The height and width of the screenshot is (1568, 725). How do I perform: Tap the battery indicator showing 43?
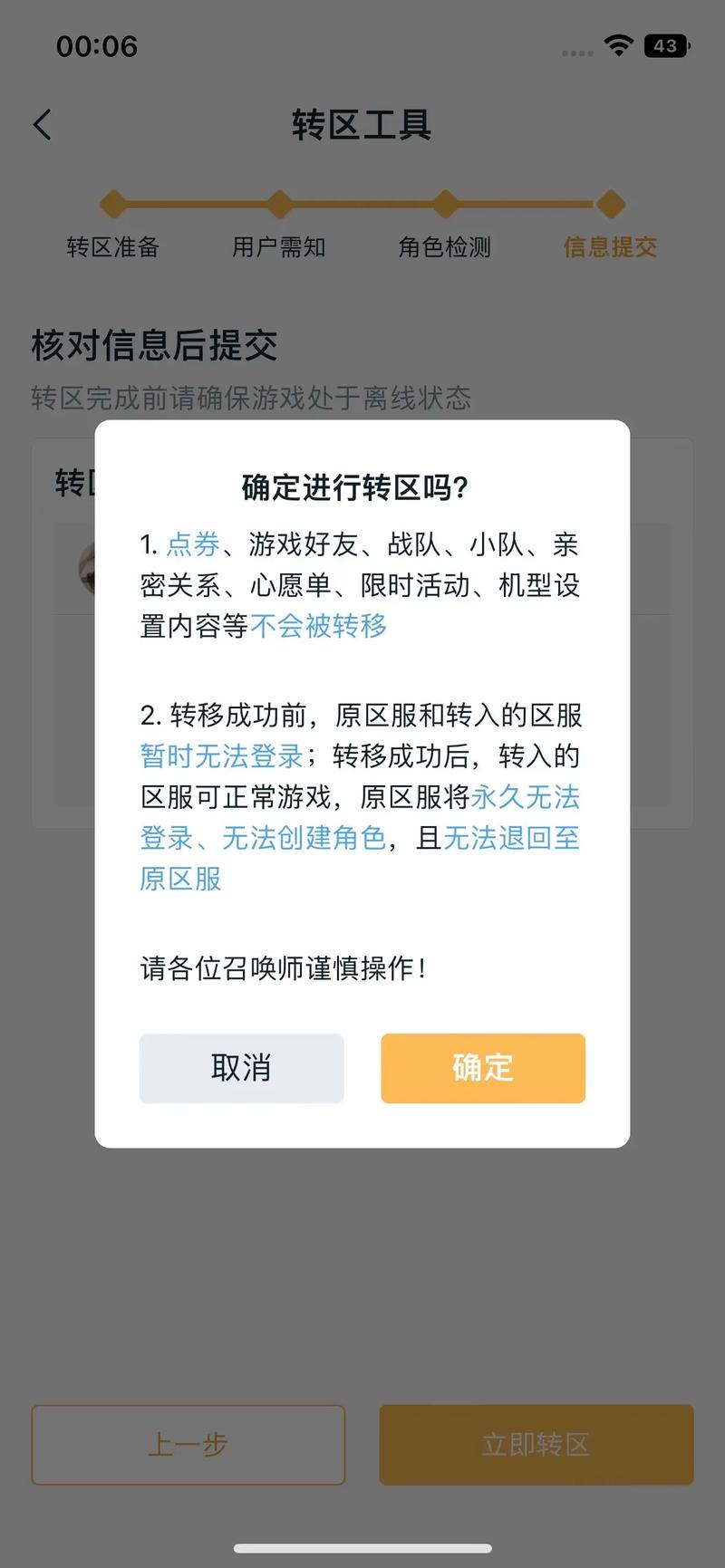[x=665, y=46]
